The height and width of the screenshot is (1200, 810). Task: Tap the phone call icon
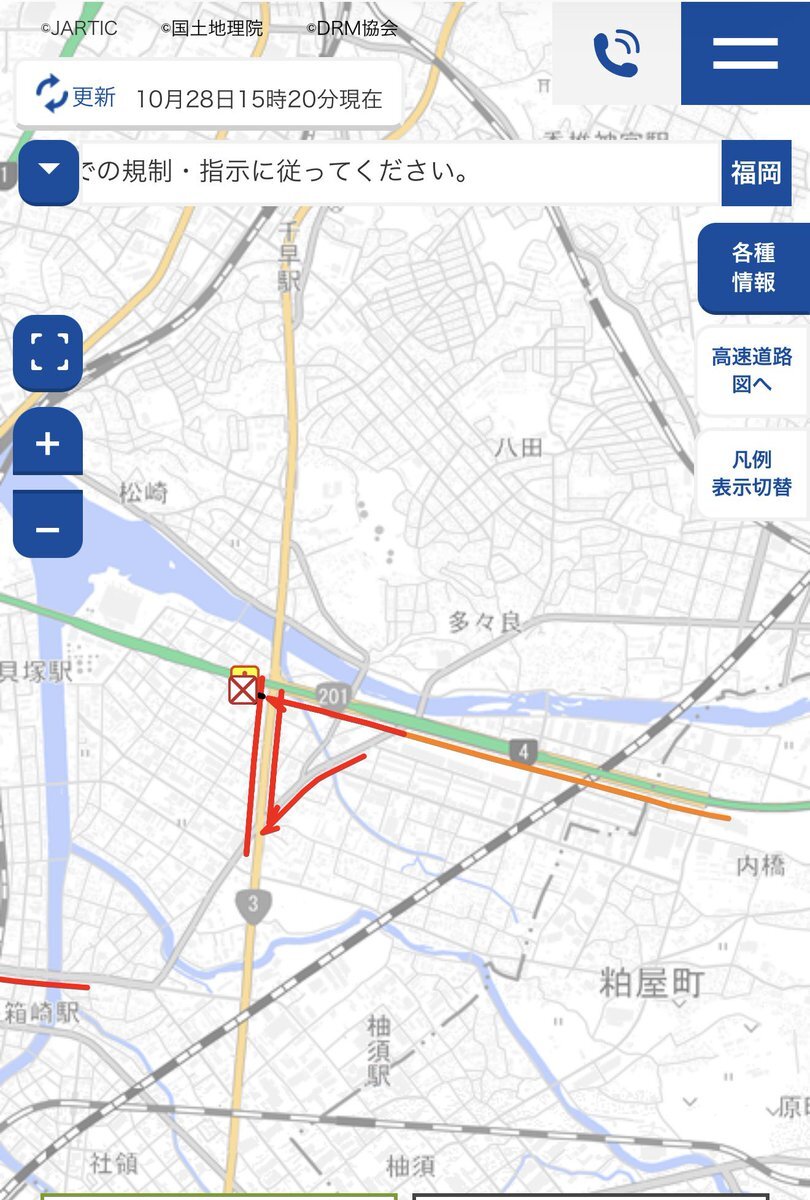[616, 53]
